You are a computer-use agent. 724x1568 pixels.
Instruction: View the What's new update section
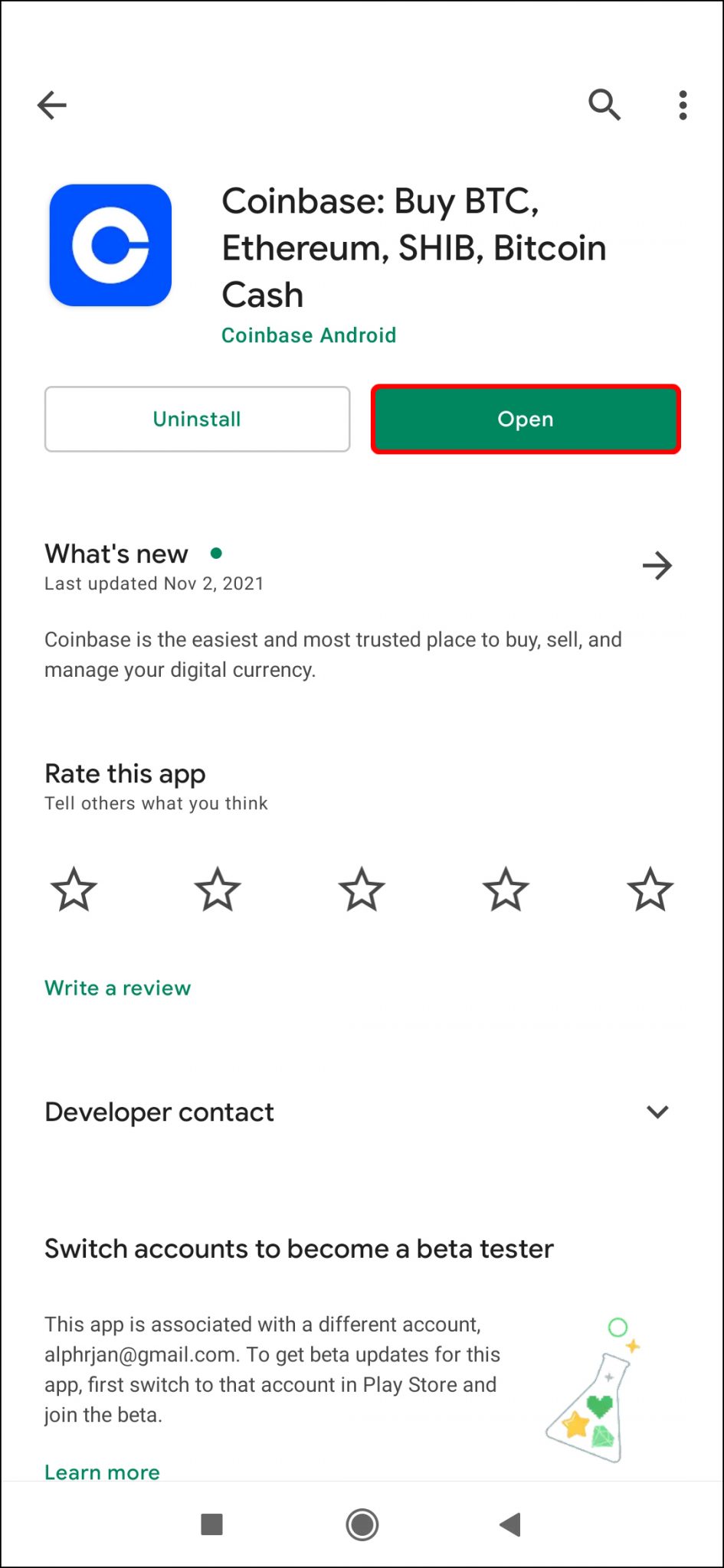pos(116,553)
